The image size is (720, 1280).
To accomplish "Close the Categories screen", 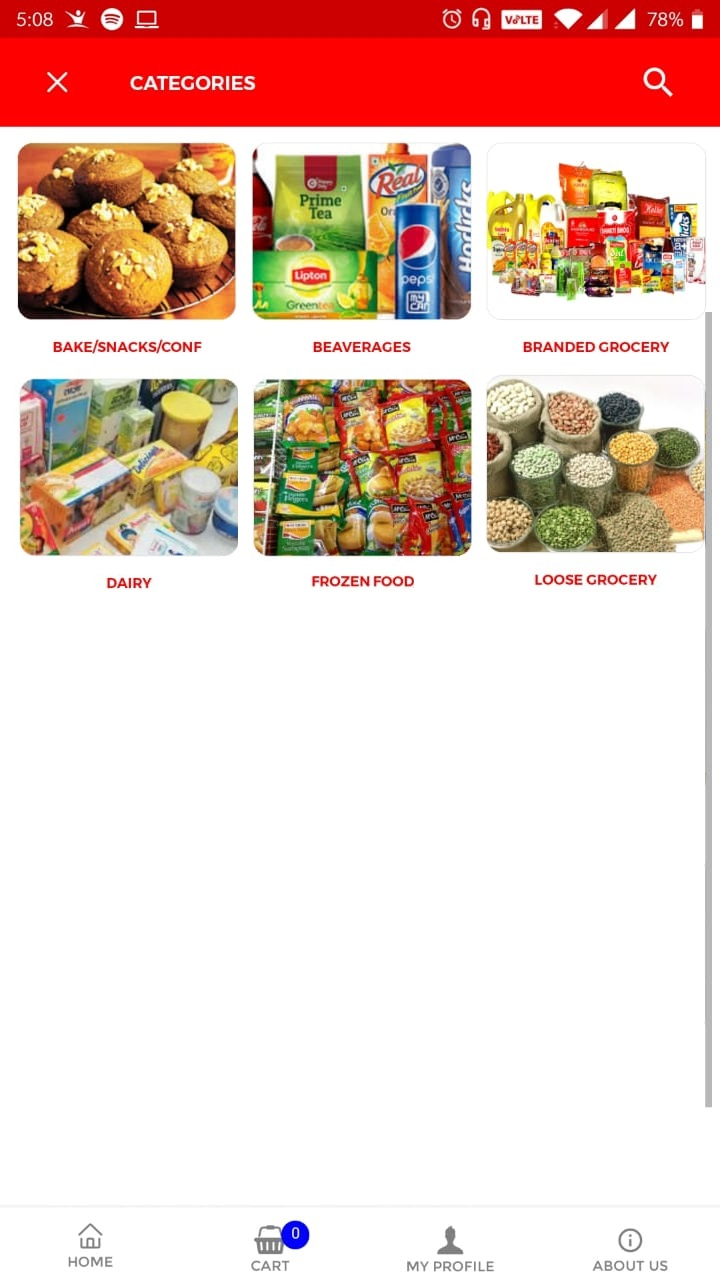I will [x=57, y=83].
